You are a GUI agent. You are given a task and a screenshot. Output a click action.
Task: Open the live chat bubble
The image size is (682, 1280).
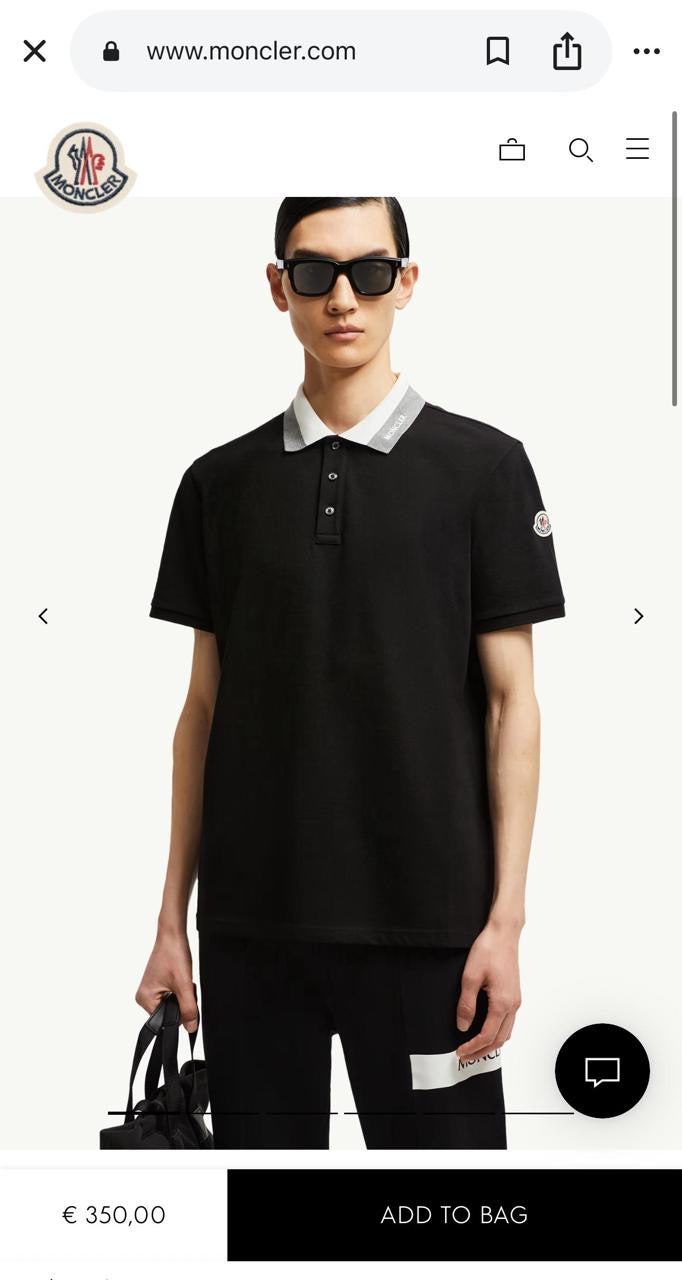[x=602, y=1071]
